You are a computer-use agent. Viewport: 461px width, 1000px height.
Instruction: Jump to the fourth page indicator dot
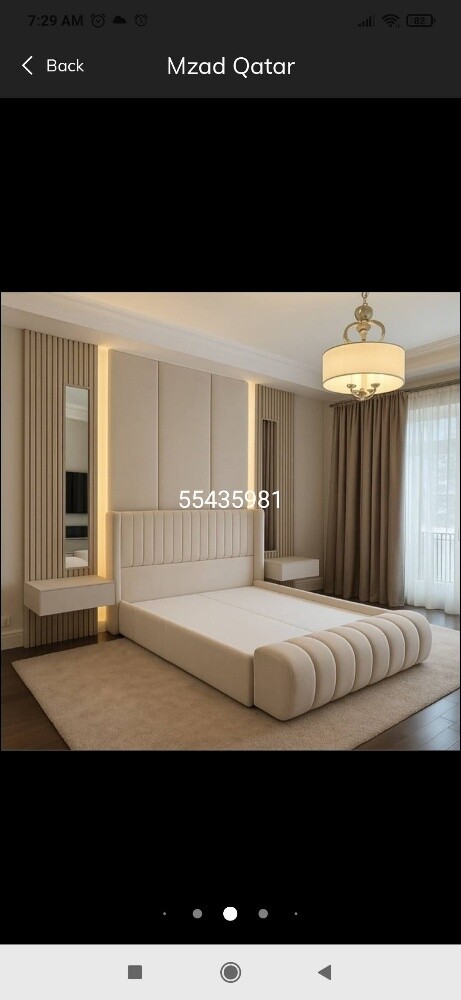(x=263, y=914)
